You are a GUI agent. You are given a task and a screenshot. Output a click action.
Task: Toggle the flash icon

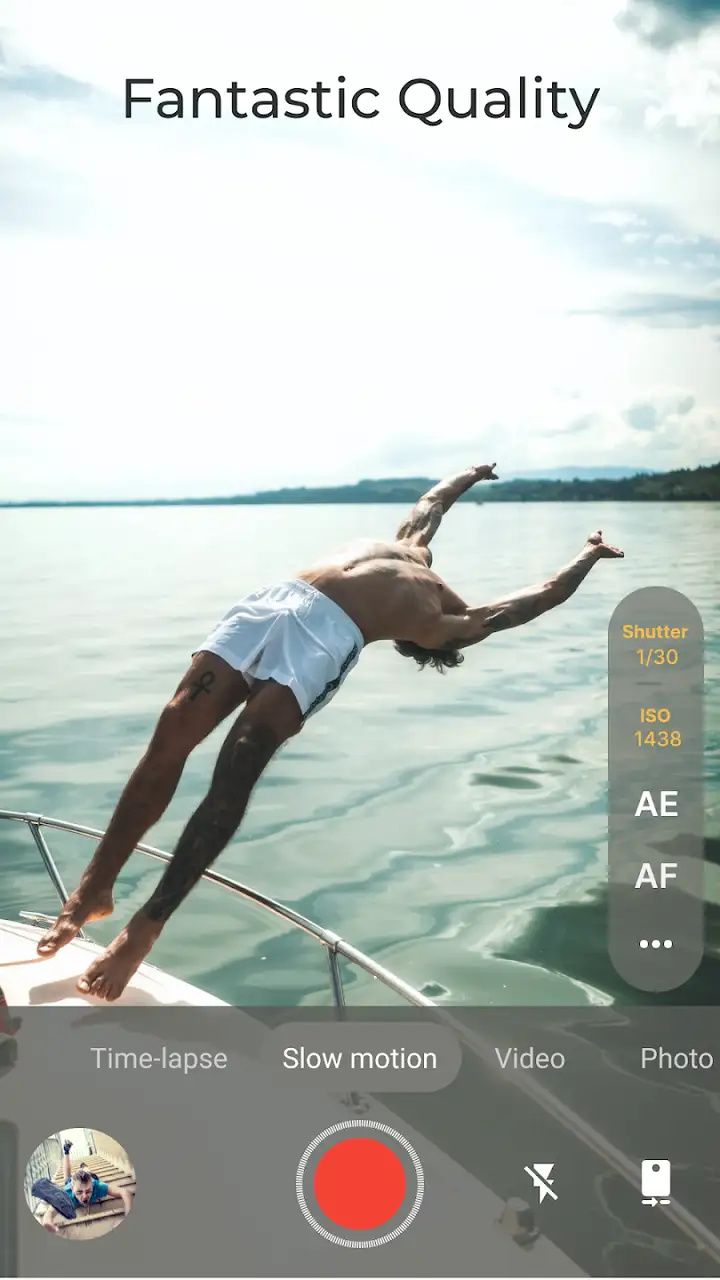(541, 1183)
